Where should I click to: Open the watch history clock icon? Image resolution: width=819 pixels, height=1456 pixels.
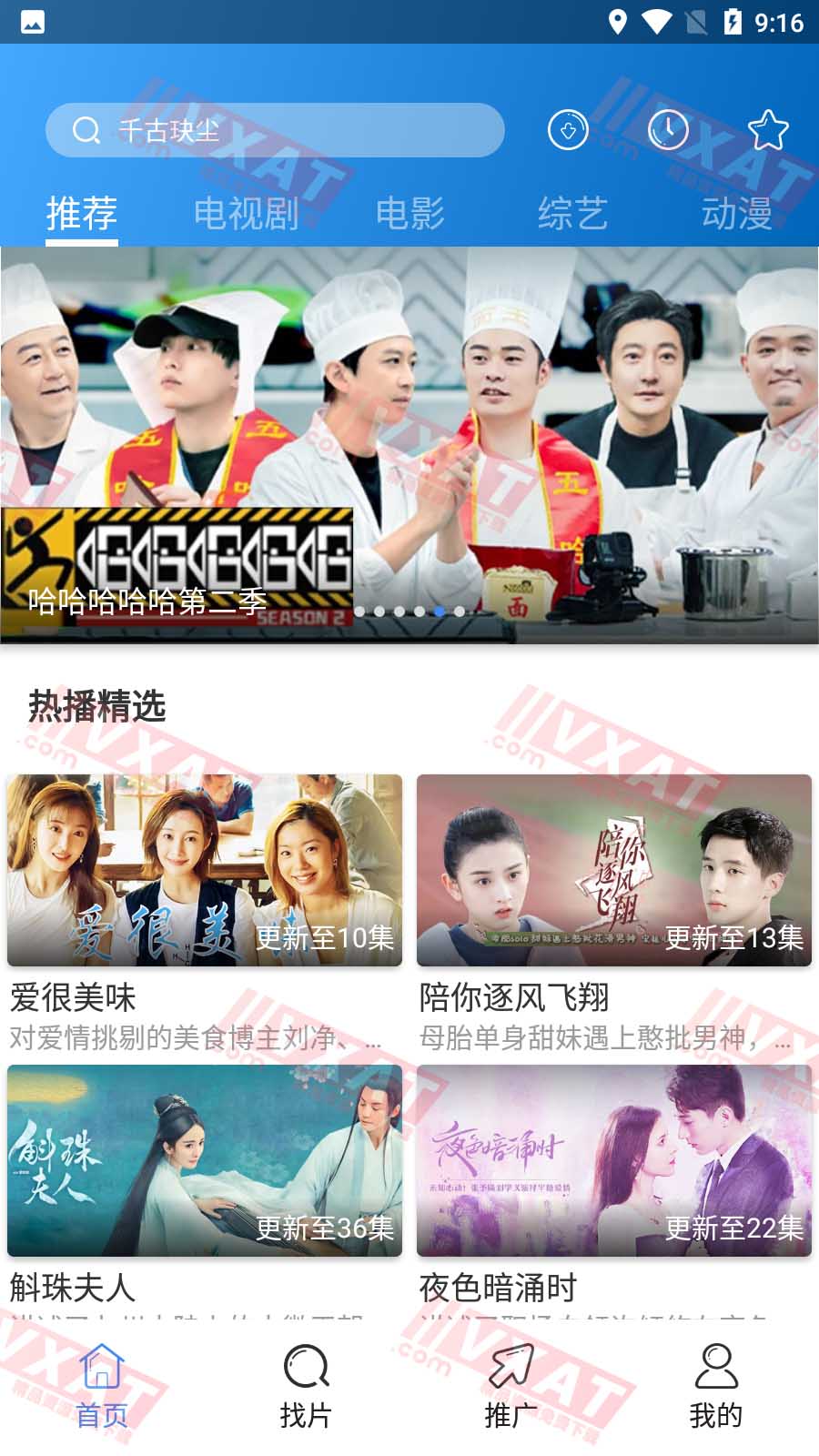[x=668, y=130]
